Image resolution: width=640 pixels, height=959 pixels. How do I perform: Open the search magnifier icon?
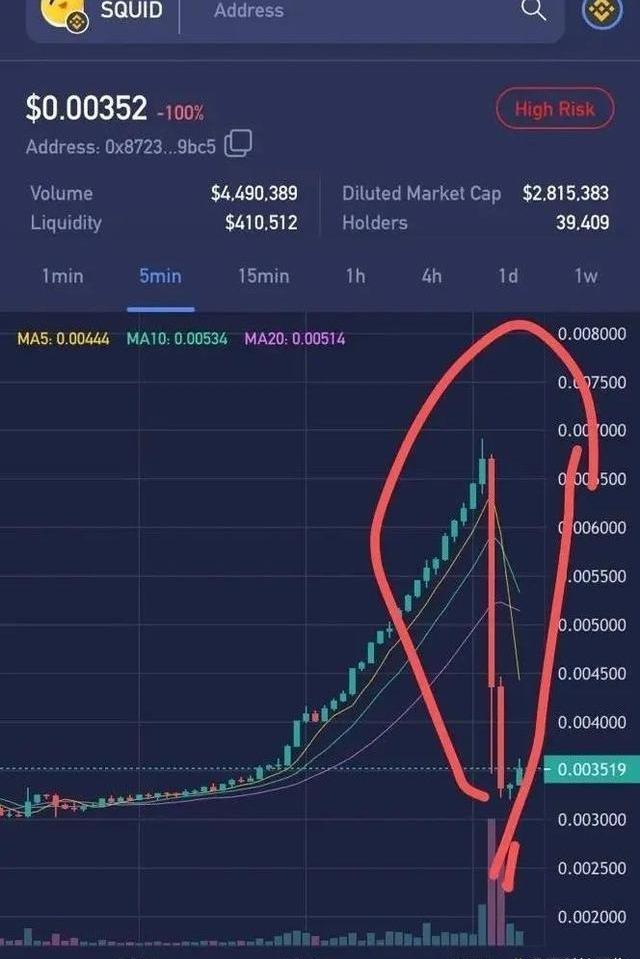[x=534, y=11]
